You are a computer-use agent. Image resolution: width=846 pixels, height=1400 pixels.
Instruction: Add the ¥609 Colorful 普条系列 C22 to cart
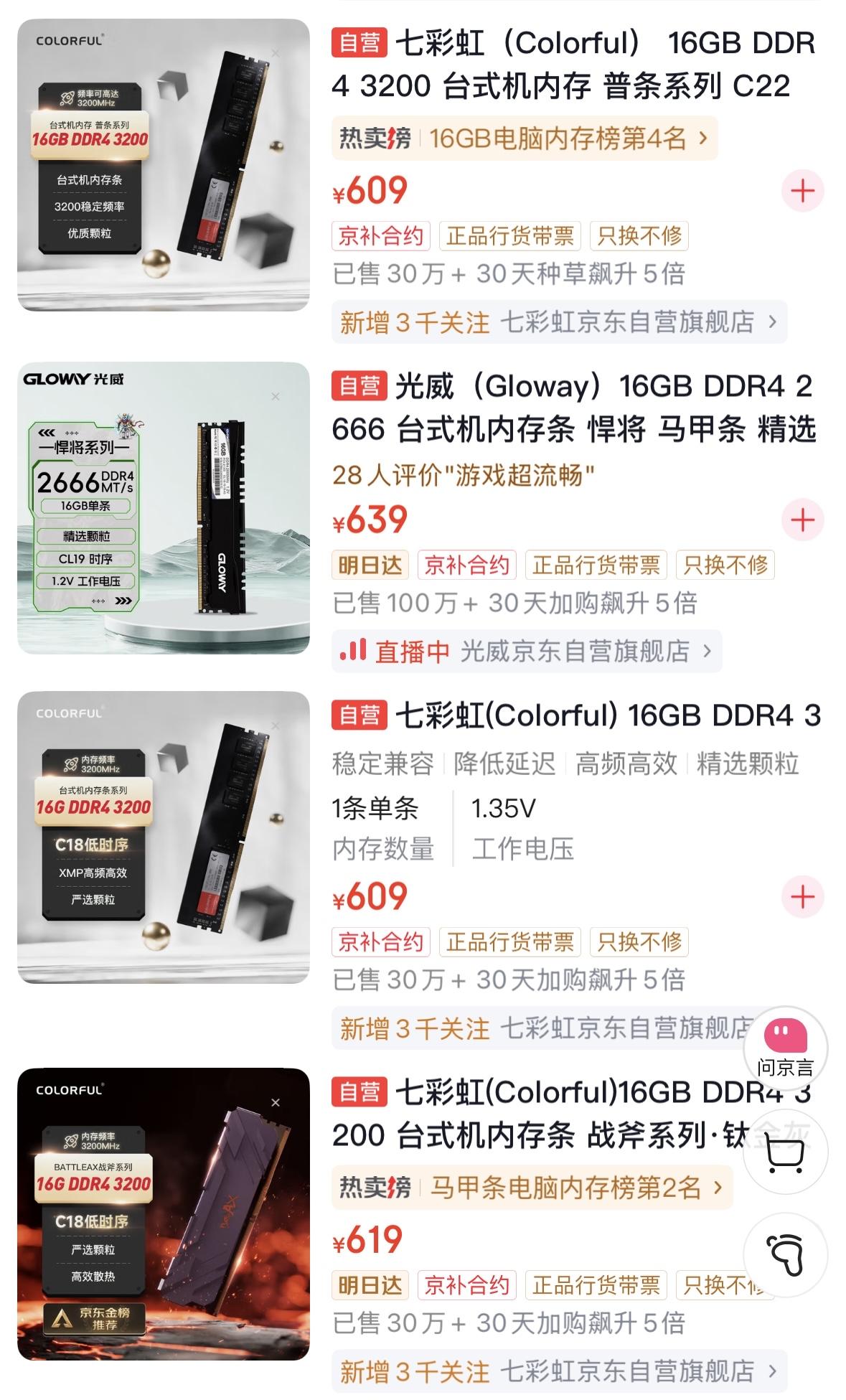coord(802,191)
